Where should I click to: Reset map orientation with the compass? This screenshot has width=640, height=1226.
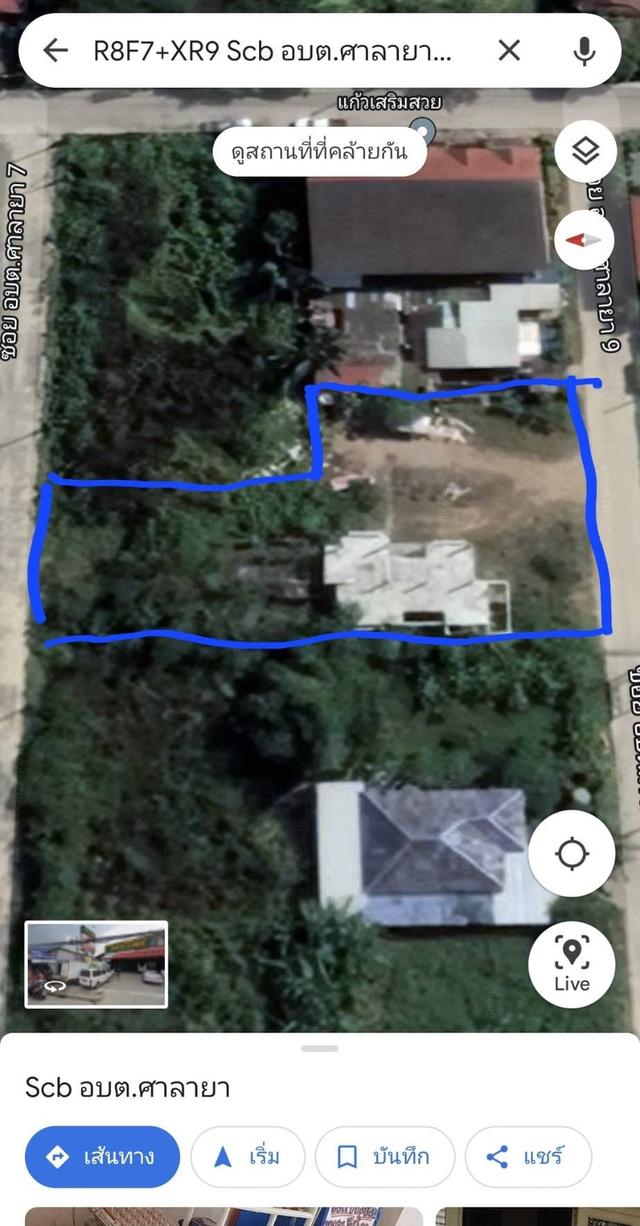click(x=584, y=240)
